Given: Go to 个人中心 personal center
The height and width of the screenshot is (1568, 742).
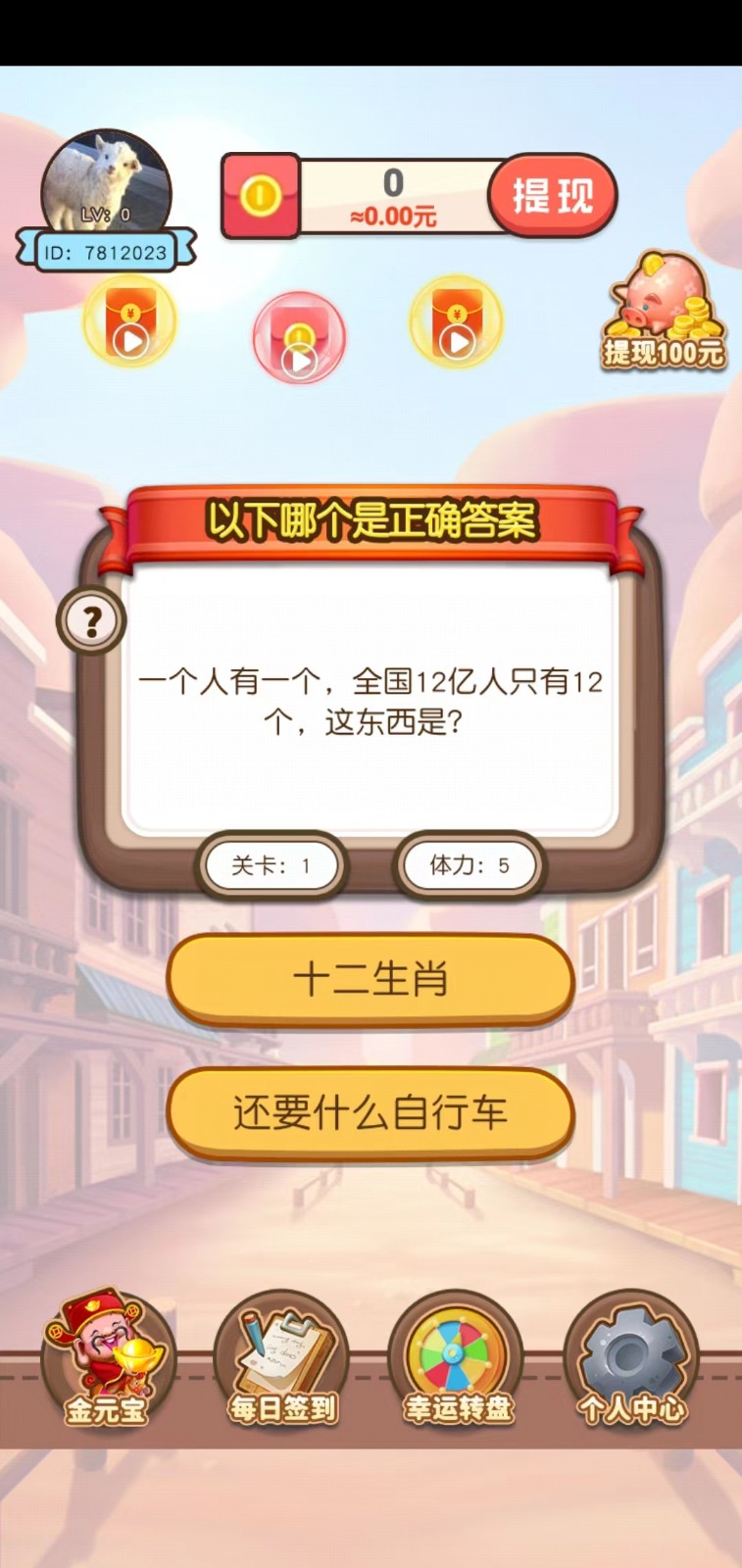Looking at the screenshot, I should (631, 1358).
